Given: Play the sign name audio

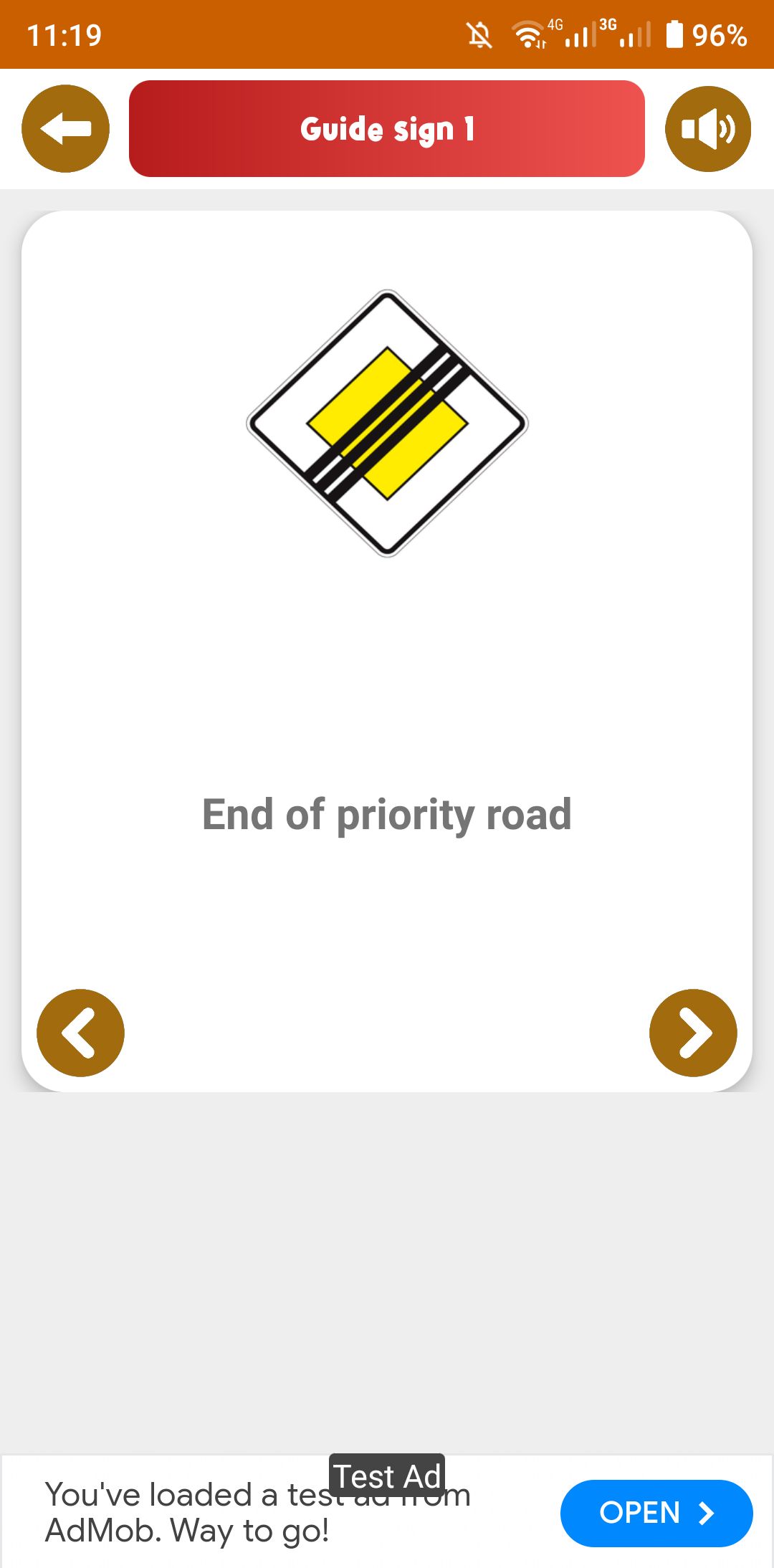Looking at the screenshot, I should 708,129.
